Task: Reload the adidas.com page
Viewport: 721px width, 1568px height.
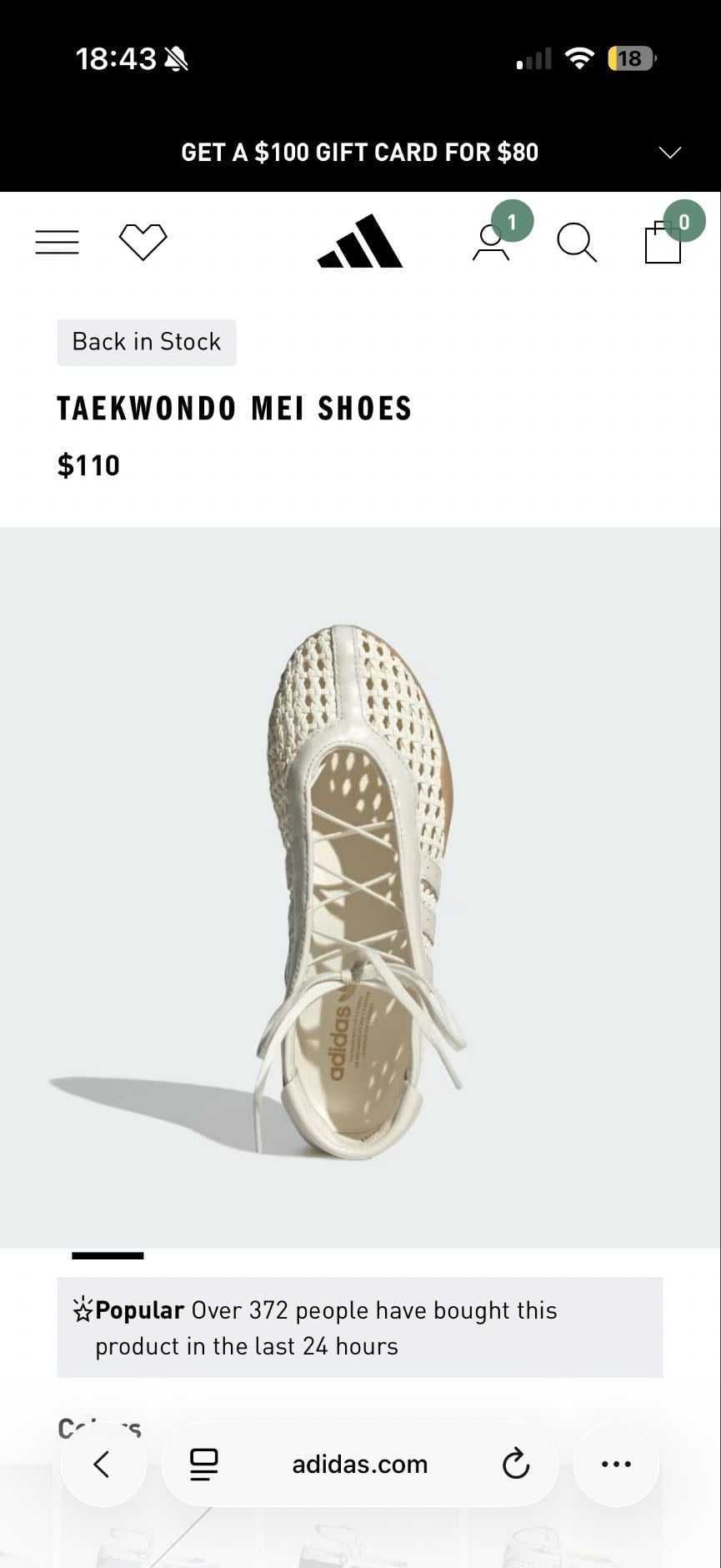Action: pos(516,1464)
